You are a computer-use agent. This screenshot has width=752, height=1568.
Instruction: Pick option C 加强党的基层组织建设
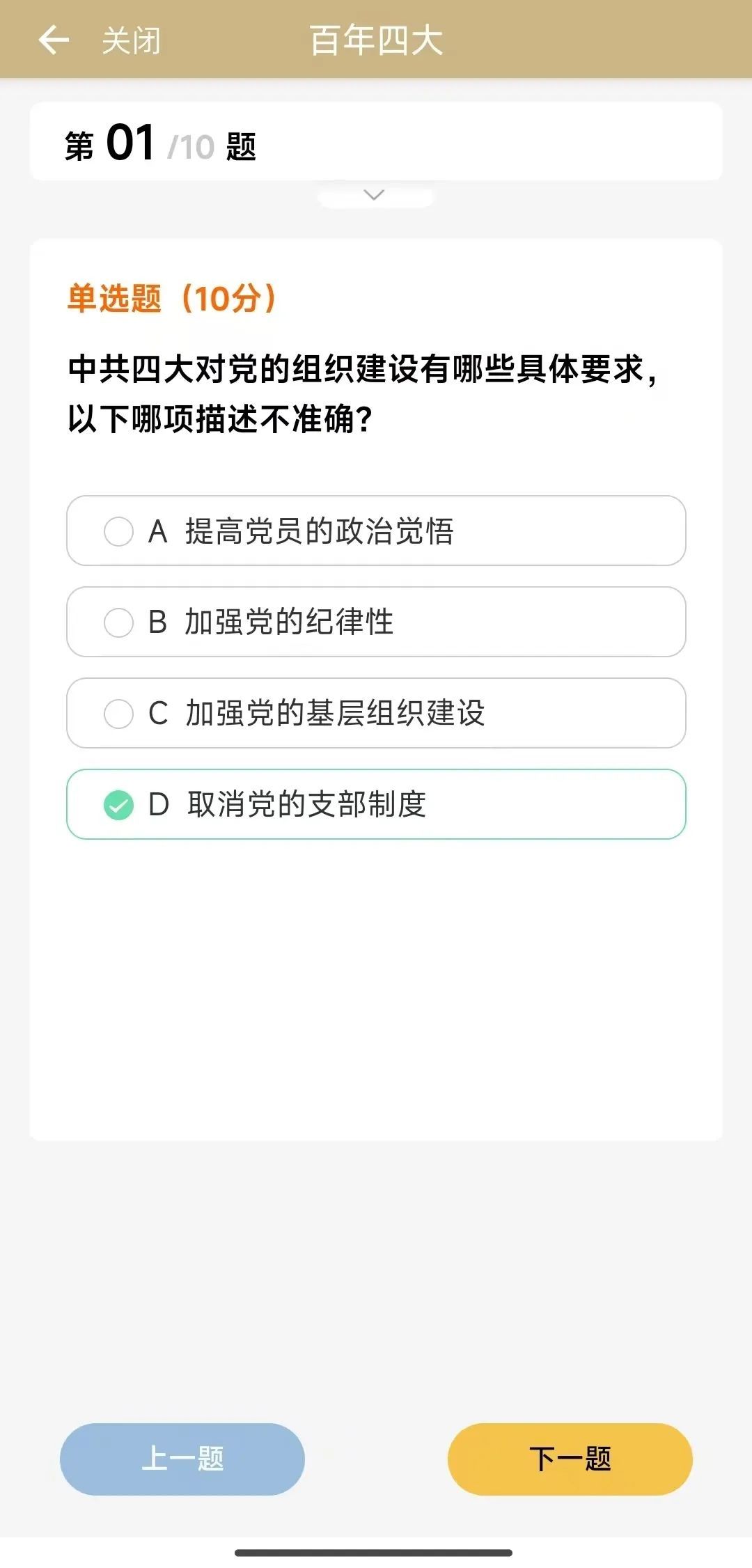(x=376, y=713)
